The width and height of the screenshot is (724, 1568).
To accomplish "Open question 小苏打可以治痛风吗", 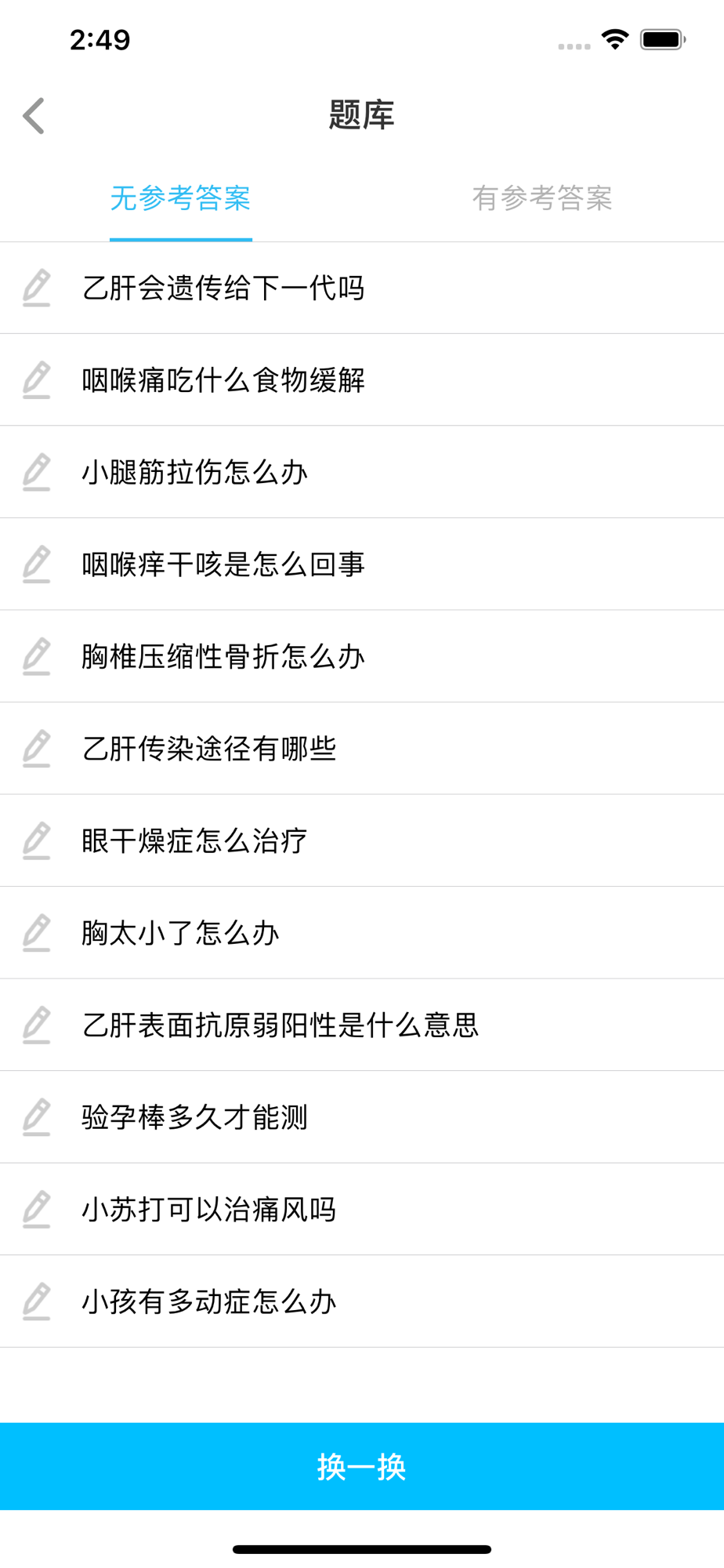I will [362, 1209].
